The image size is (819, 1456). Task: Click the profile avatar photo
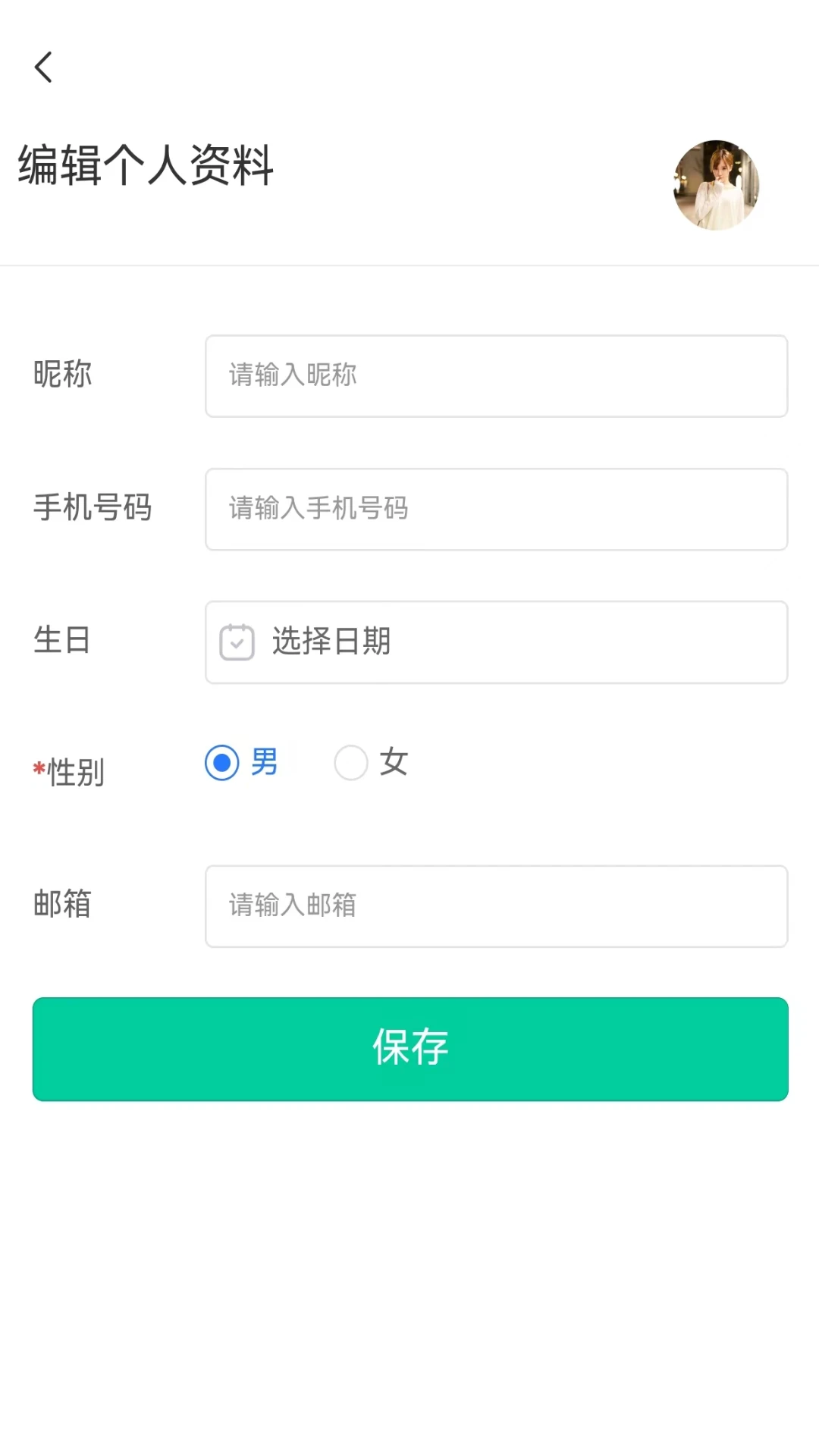tap(715, 186)
